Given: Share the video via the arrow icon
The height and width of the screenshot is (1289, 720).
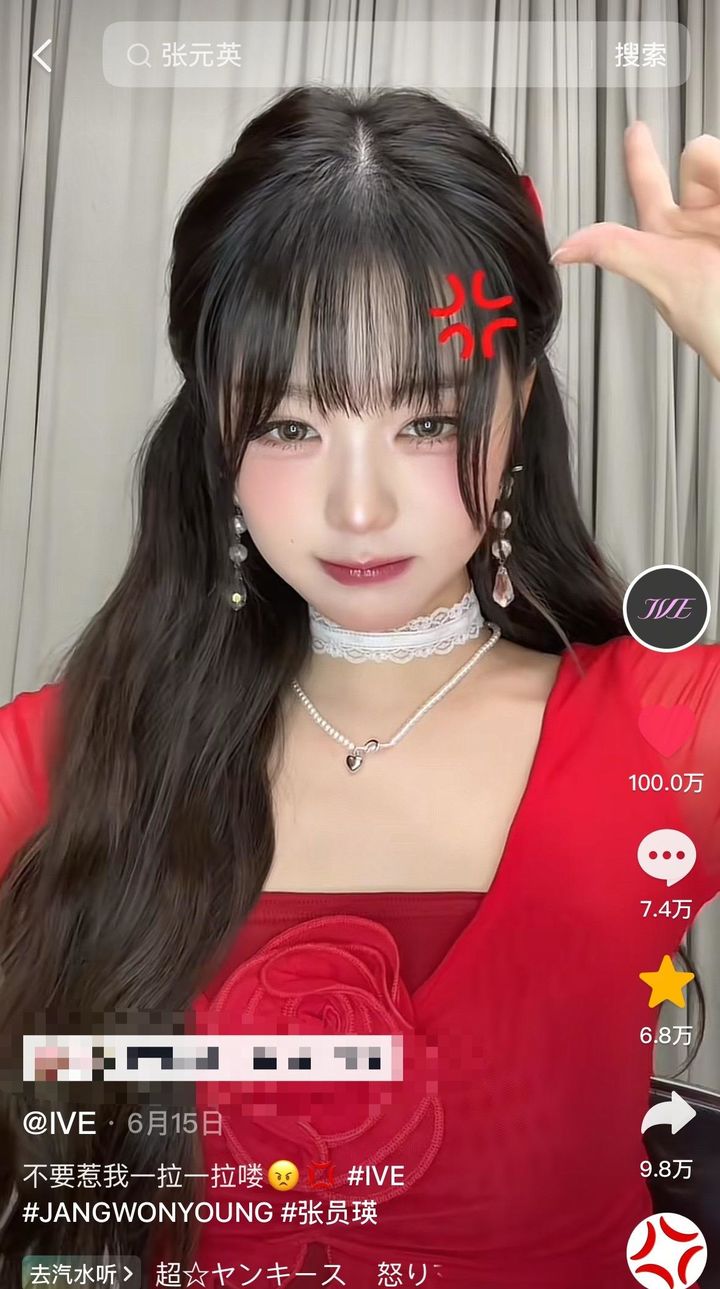Looking at the screenshot, I should click(x=667, y=1113).
